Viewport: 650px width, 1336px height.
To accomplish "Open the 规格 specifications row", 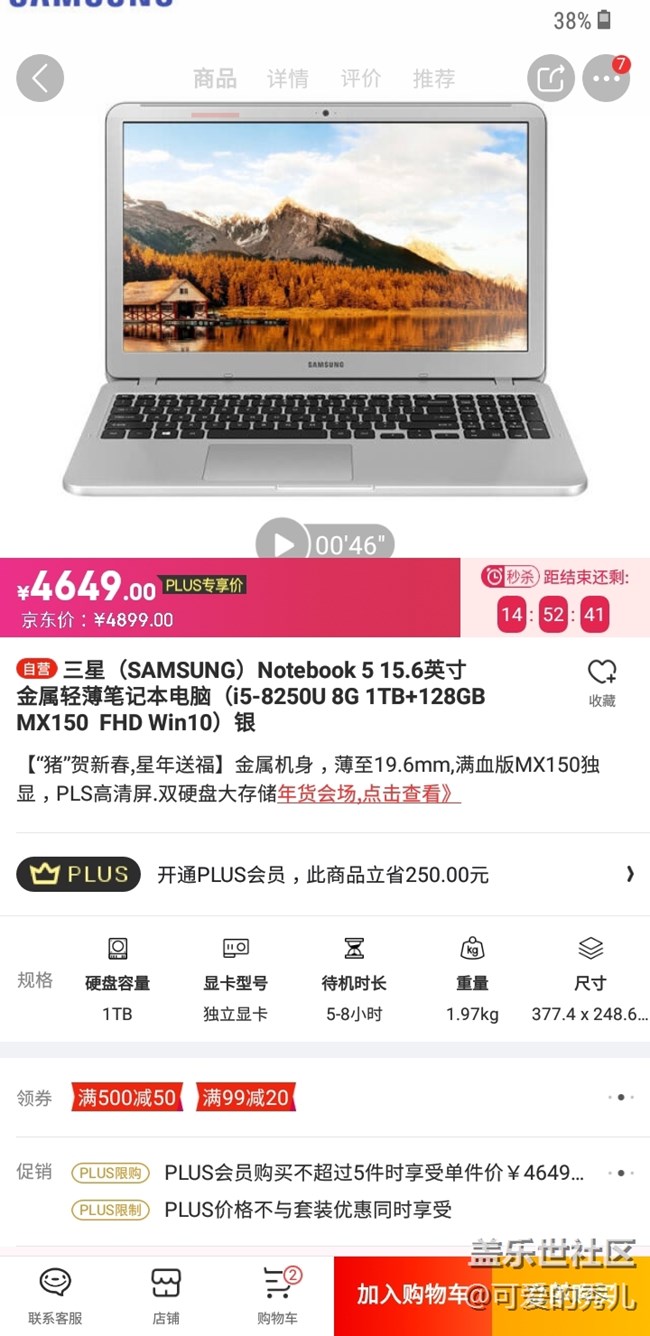I will click(325, 979).
